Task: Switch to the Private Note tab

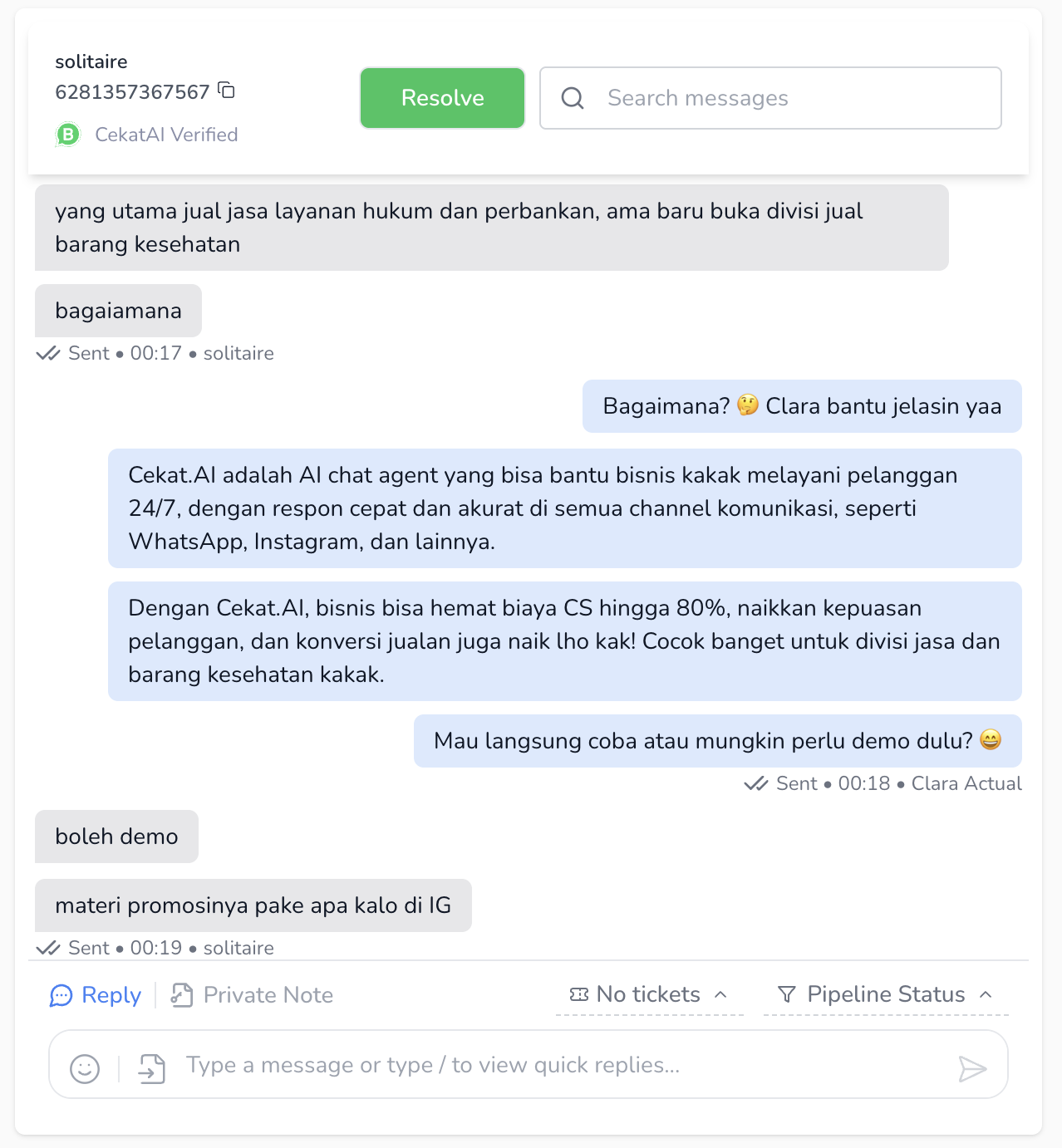Action: [253, 995]
